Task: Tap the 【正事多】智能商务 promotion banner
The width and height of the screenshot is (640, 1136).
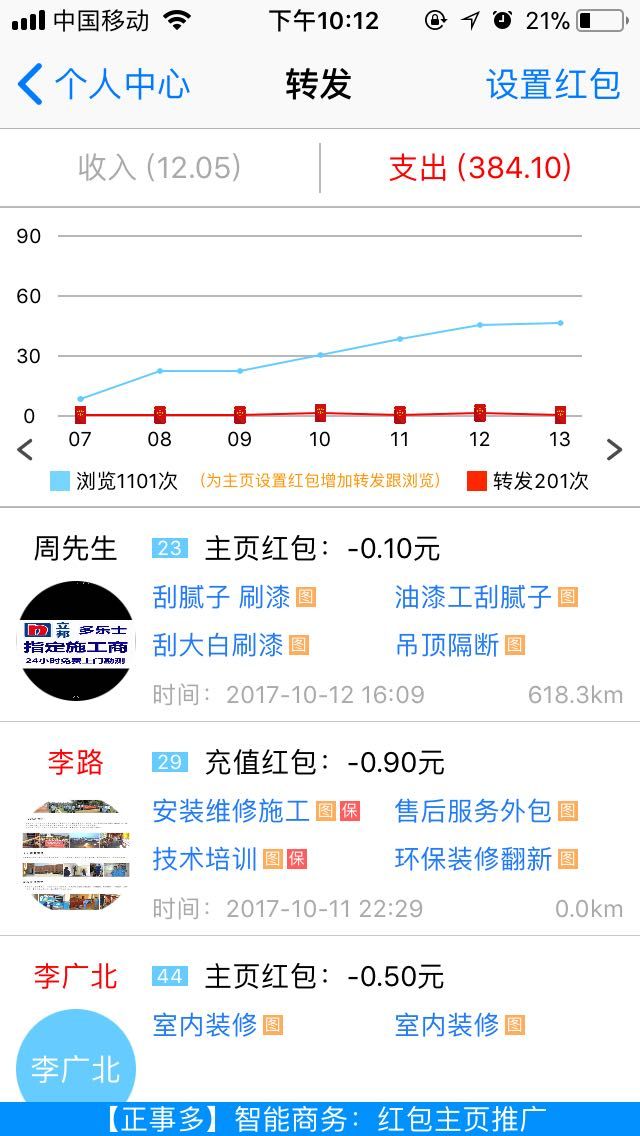Action: pos(320,1119)
